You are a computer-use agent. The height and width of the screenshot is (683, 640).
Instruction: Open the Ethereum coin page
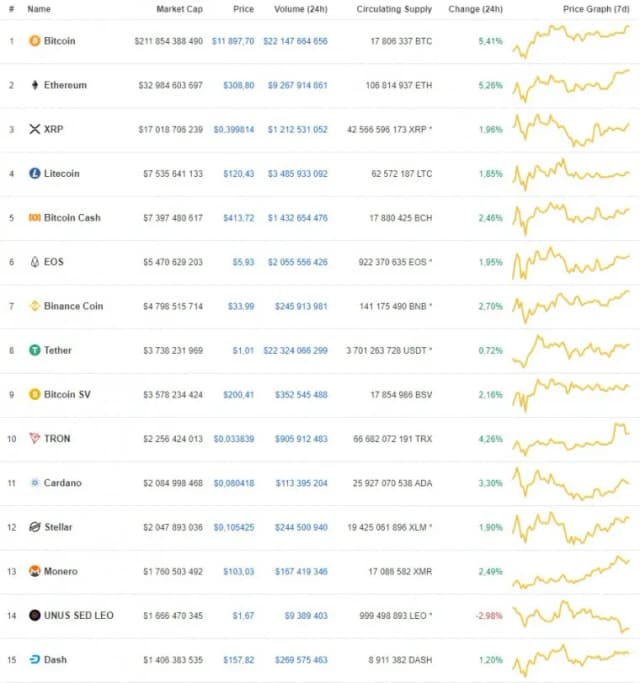[x=64, y=85]
